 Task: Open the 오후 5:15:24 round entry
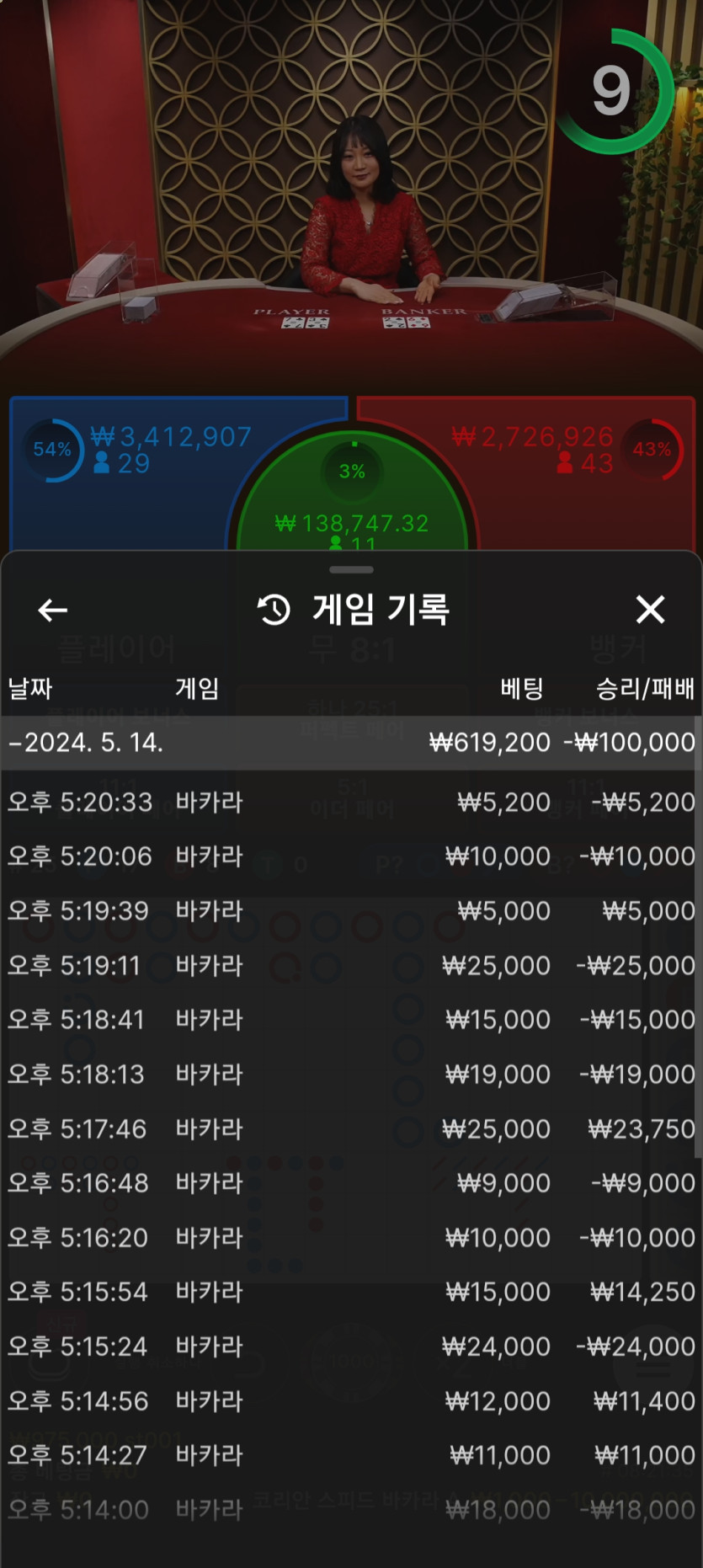pyautogui.click(x=350, y=1347)
